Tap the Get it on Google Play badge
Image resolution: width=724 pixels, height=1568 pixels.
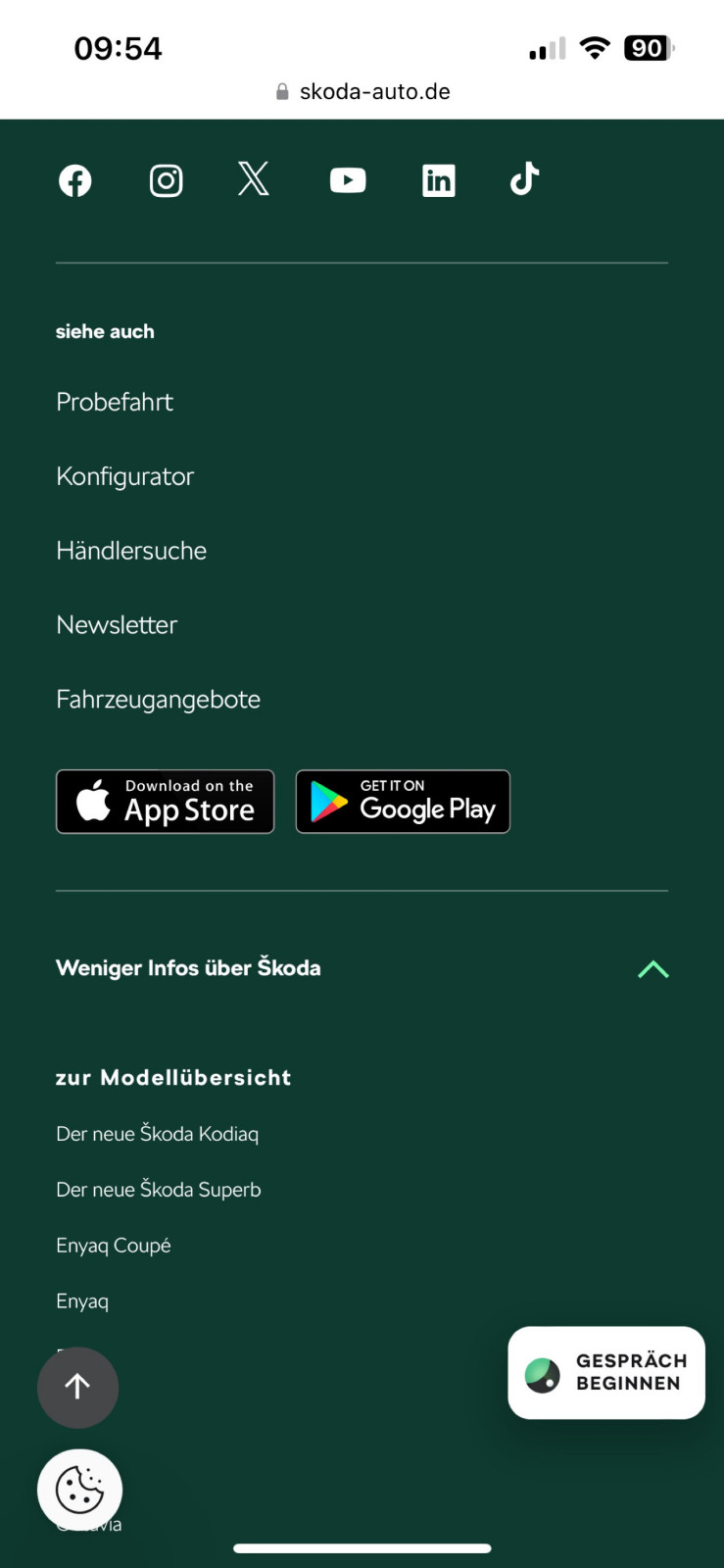[403, 802]
